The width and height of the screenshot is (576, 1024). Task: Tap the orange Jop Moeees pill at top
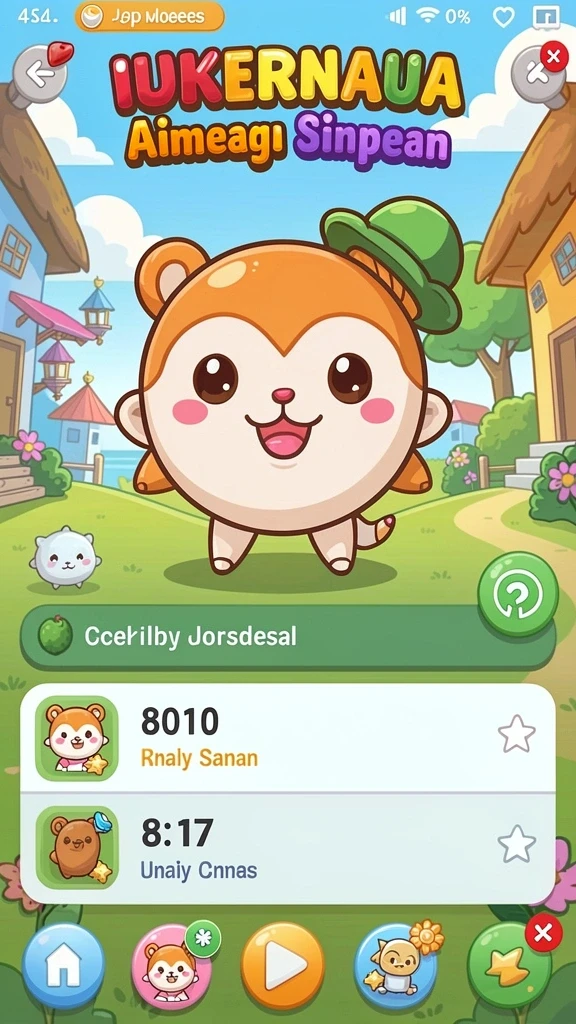[x=150, y=16]
